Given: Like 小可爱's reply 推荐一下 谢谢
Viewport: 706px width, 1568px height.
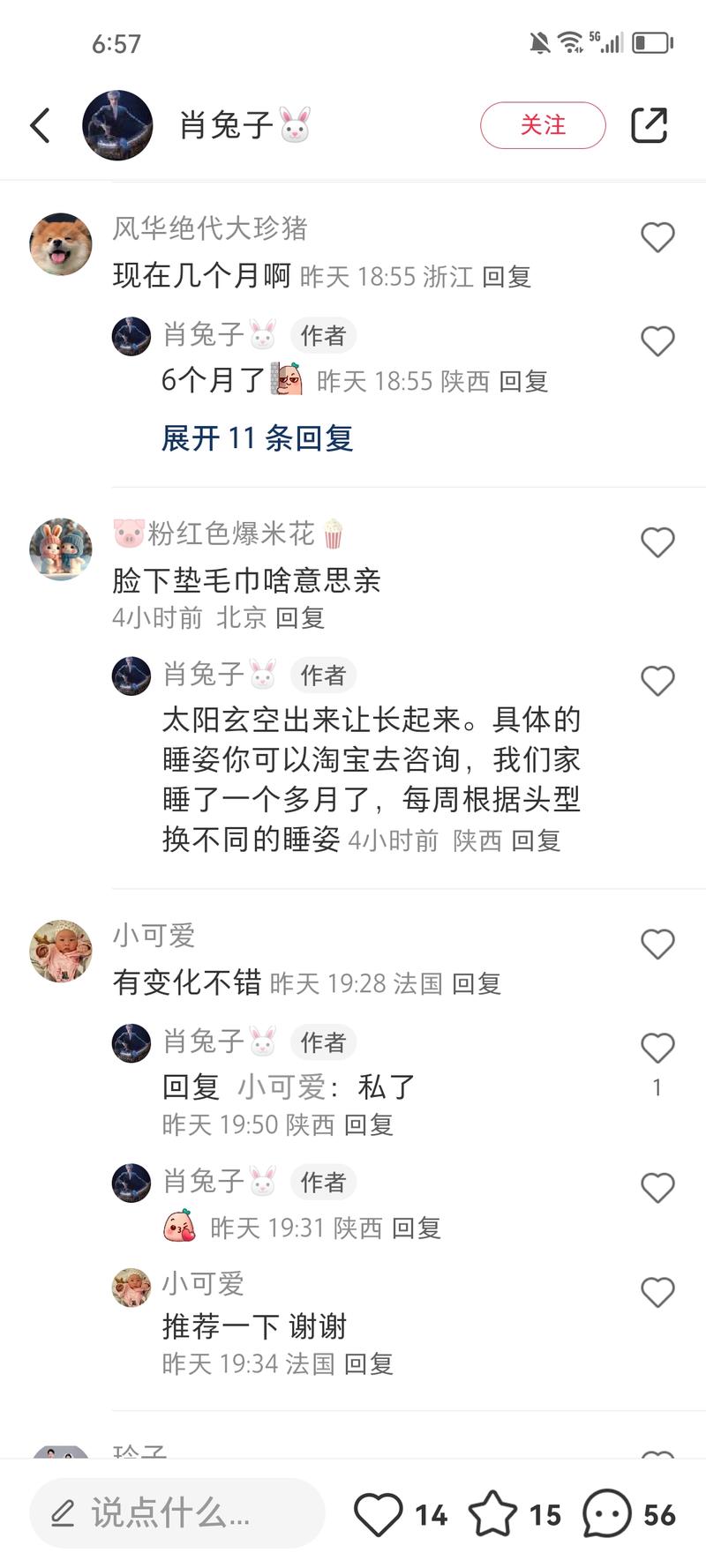Looking at the screenshot, I should pos(657,1293).
